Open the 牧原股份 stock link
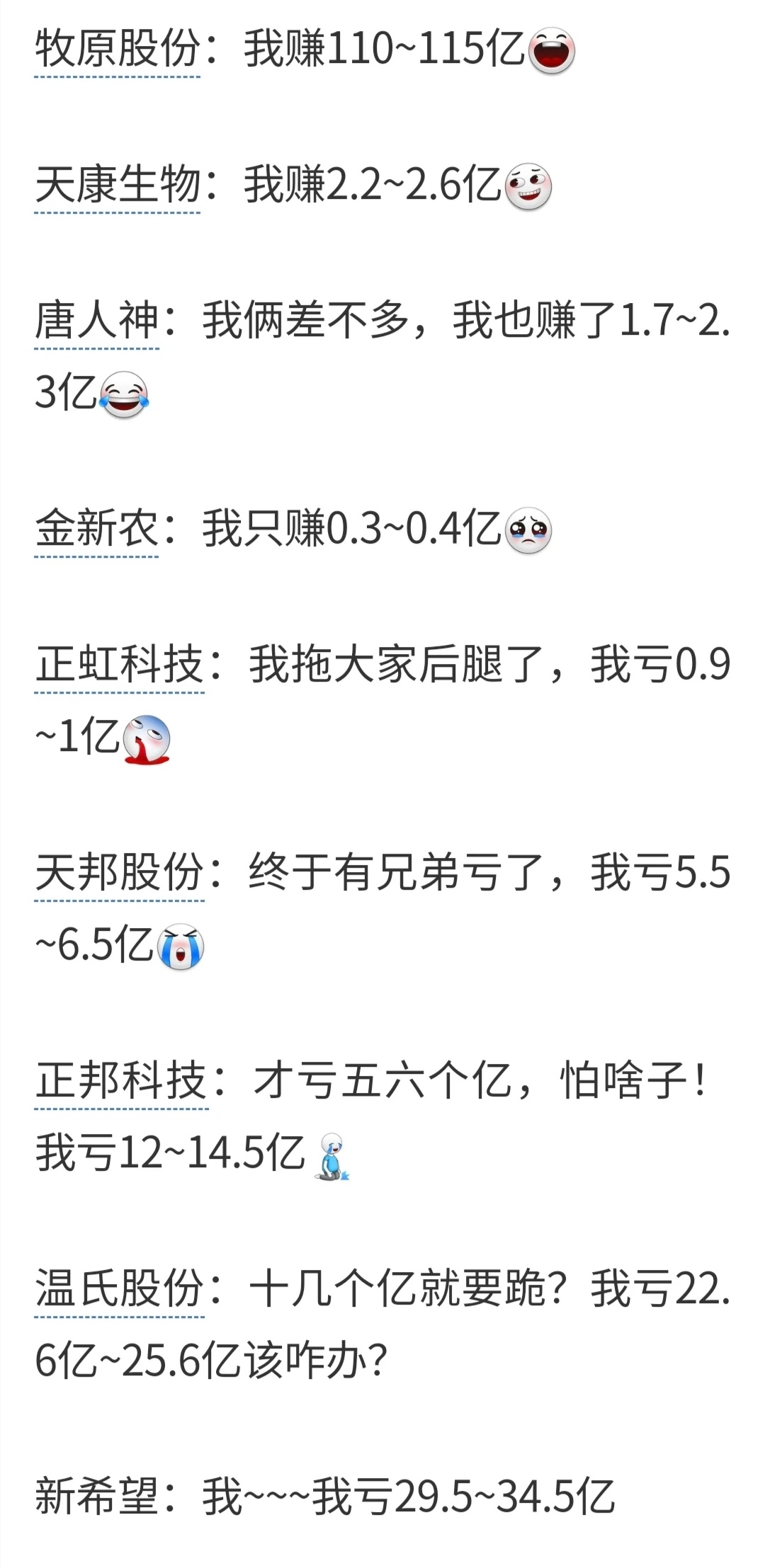 118,51
